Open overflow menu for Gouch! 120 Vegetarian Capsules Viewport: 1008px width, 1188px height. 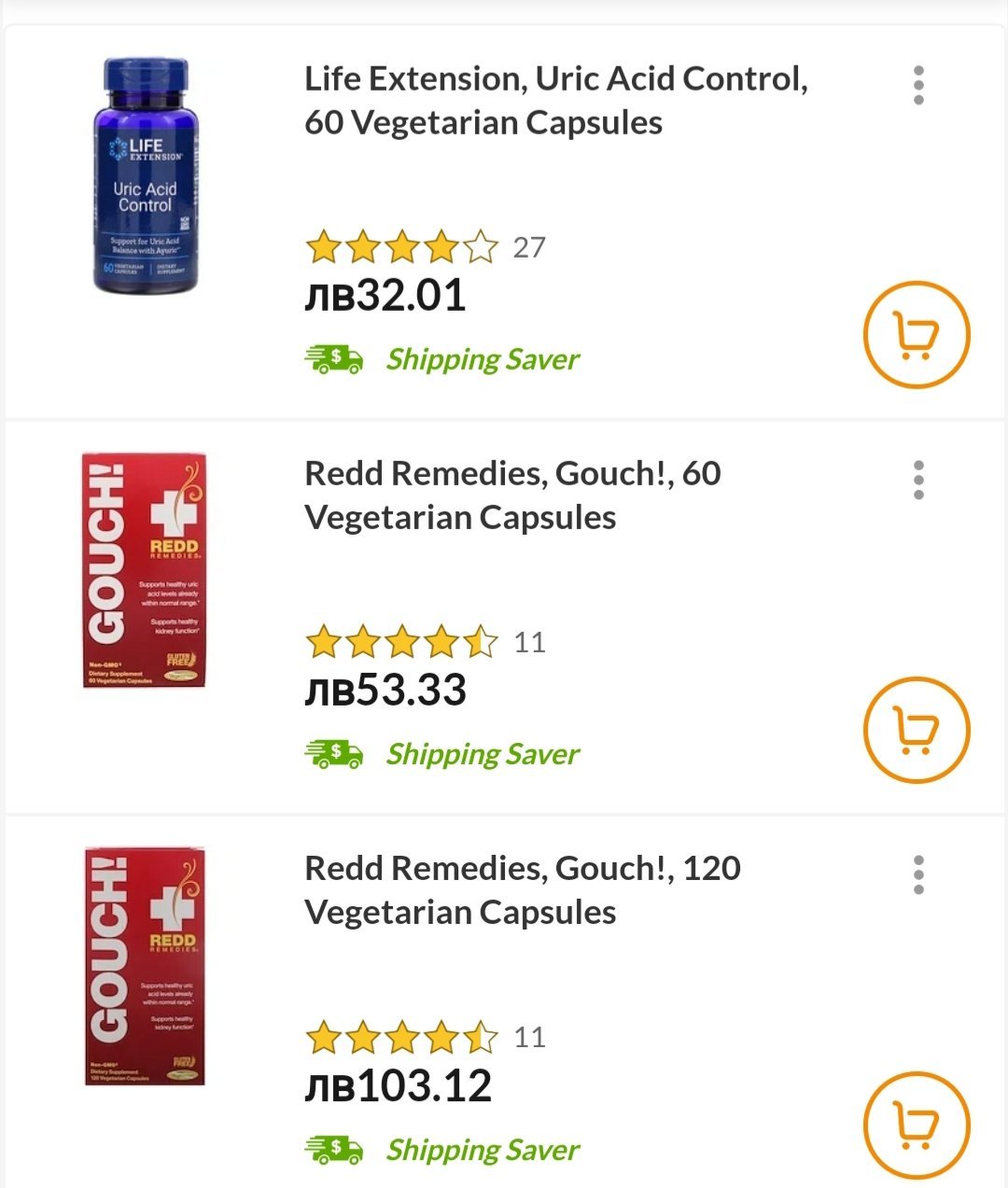(x=918, y=875)
